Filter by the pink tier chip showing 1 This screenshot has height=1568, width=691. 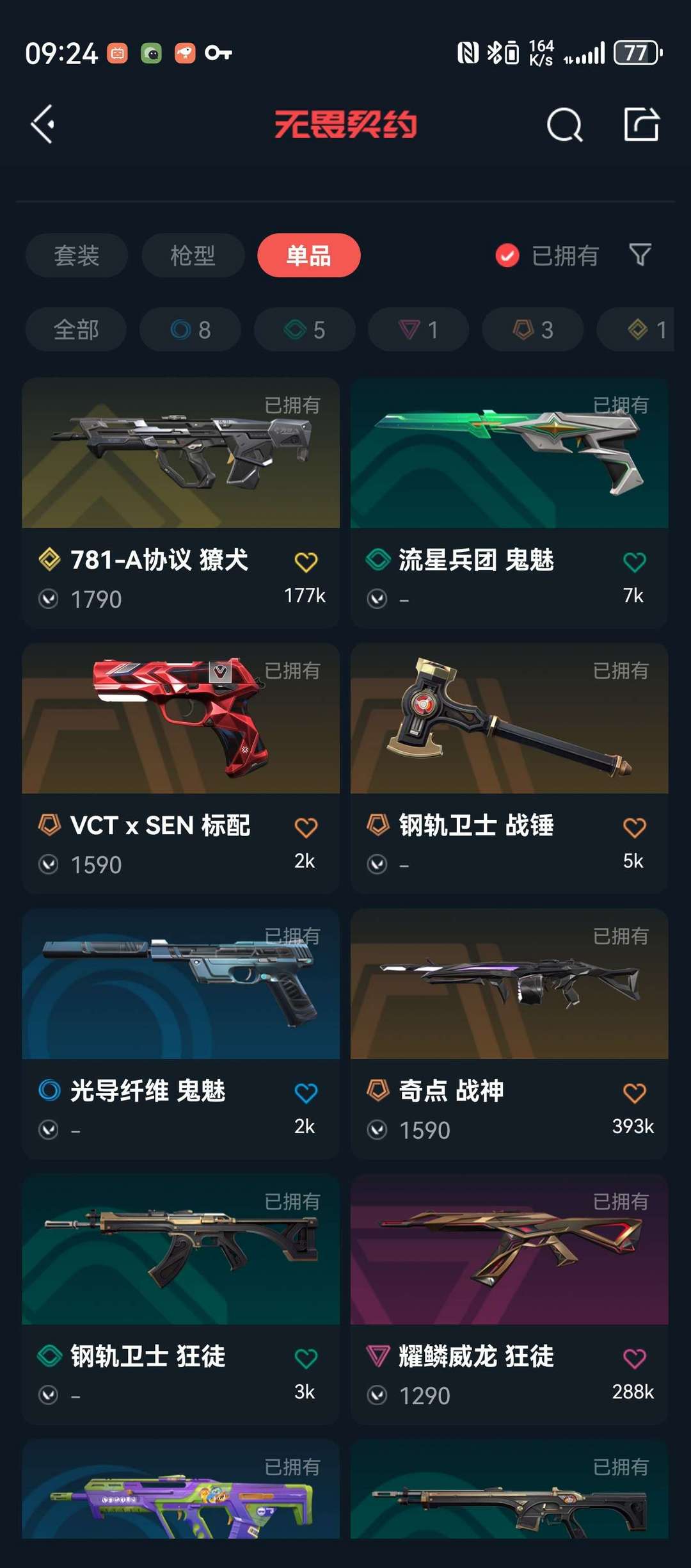[418, 330]
